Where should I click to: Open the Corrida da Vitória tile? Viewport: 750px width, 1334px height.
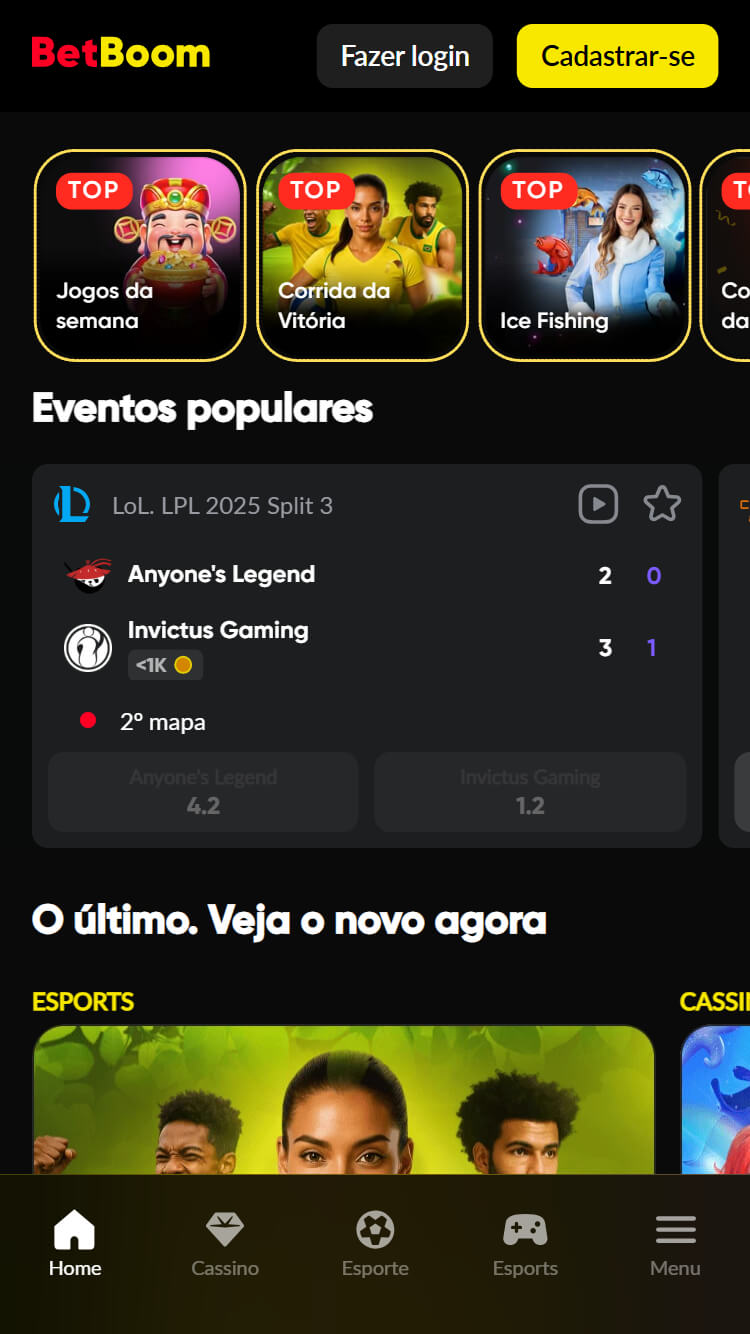362,255
